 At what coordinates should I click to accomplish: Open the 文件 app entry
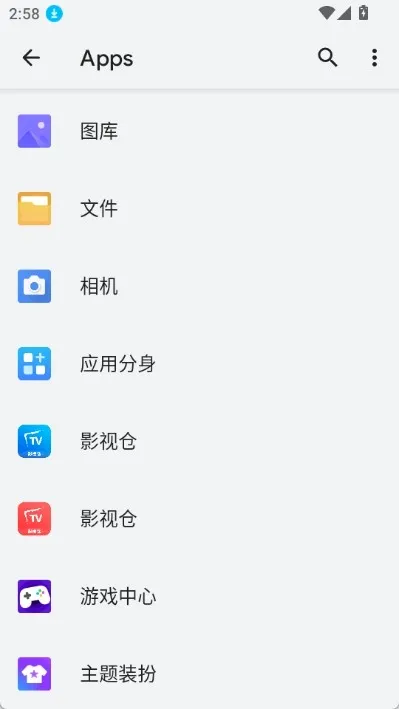(200, 208)
